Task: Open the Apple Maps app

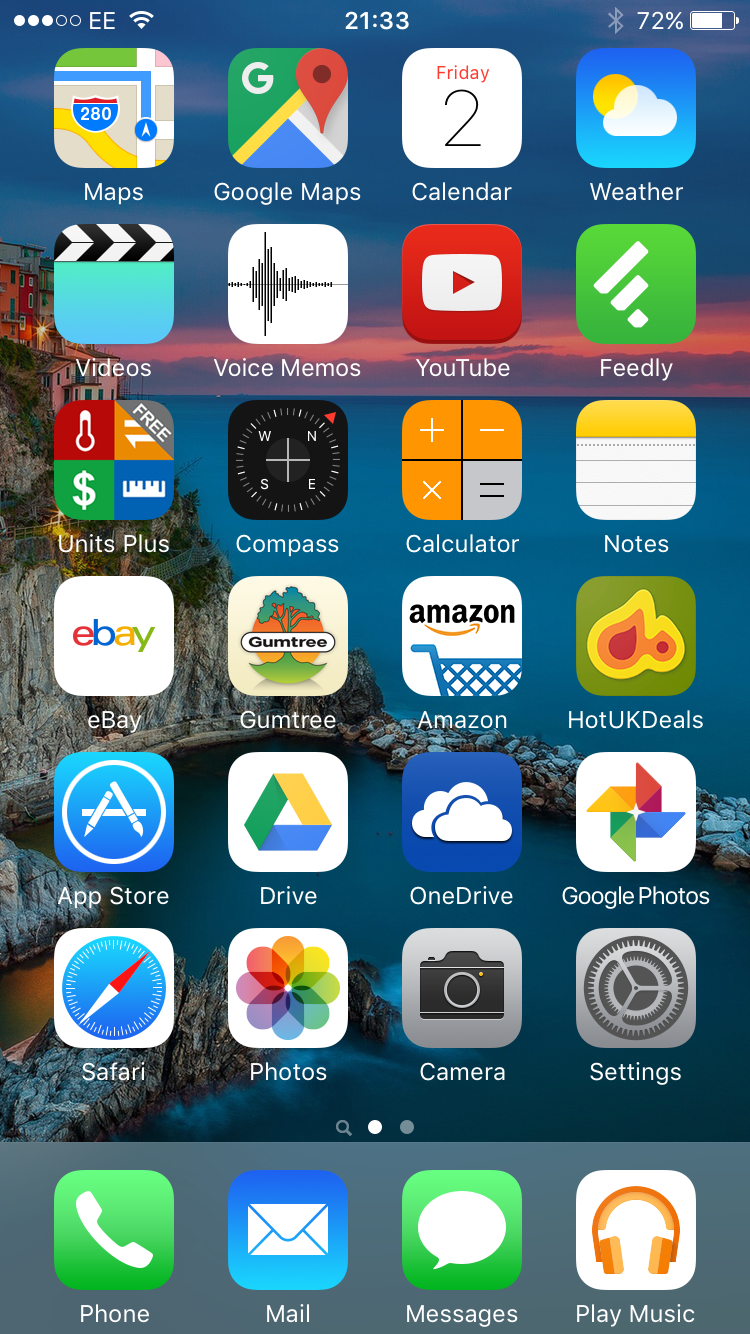Action: click(x=114, y=108)
